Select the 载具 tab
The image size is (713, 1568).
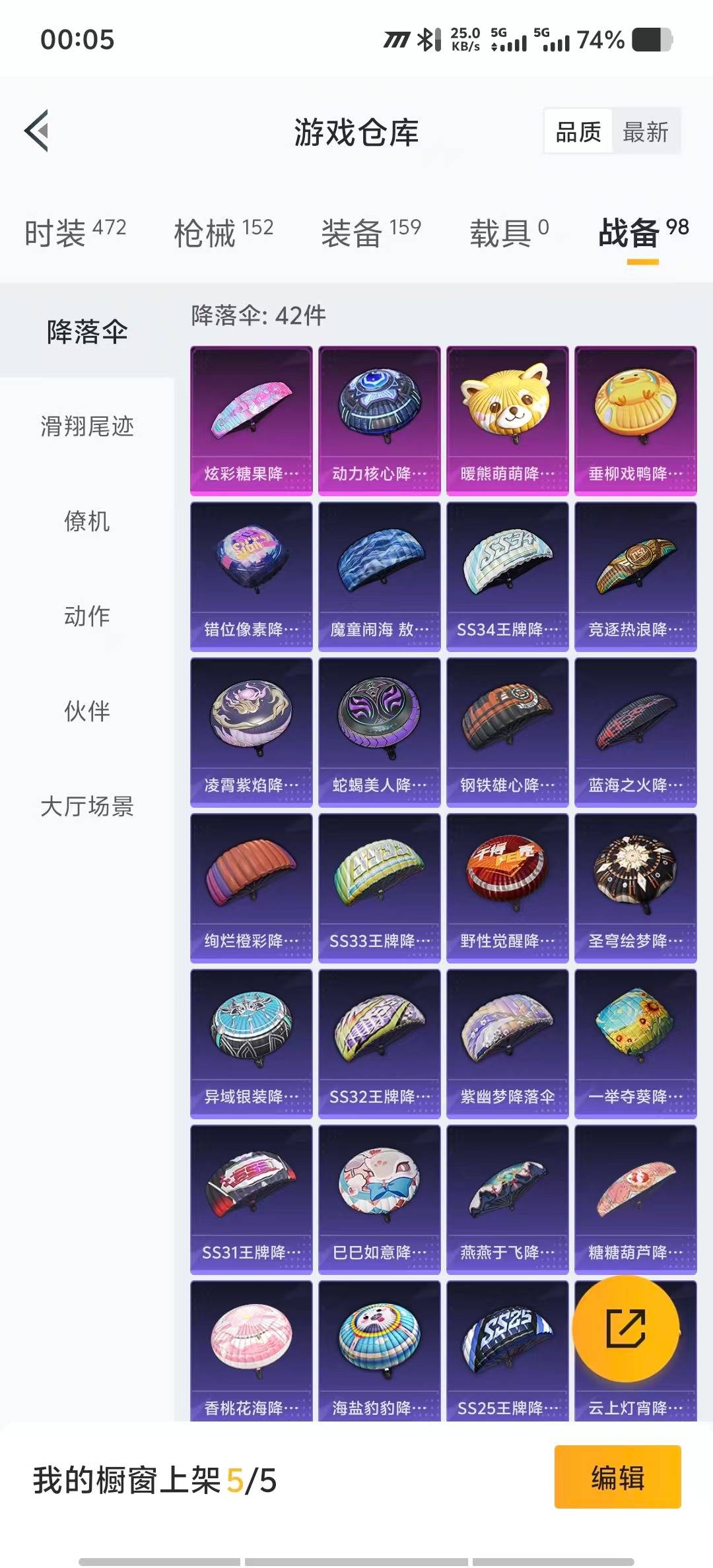tap(508, 232)
